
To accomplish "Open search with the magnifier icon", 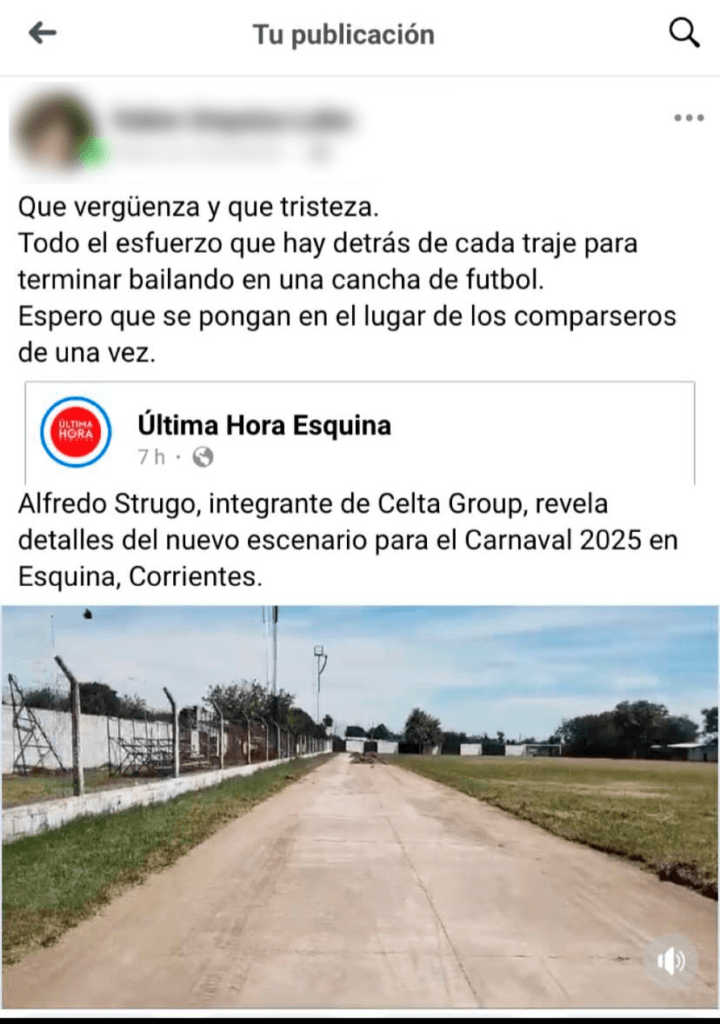I will tap(684, 33).
